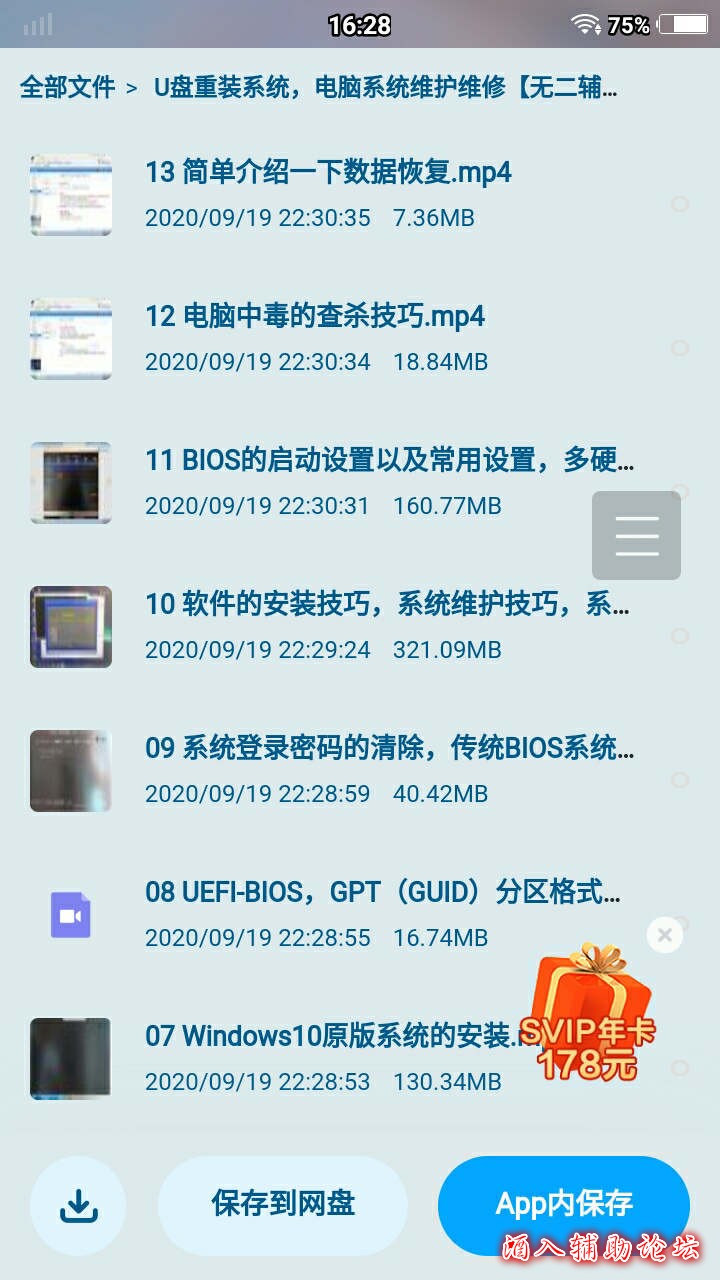Select the 10 软件的安装技巧 file
This screenshot has height=1280, width=720.
coord(680,636)
